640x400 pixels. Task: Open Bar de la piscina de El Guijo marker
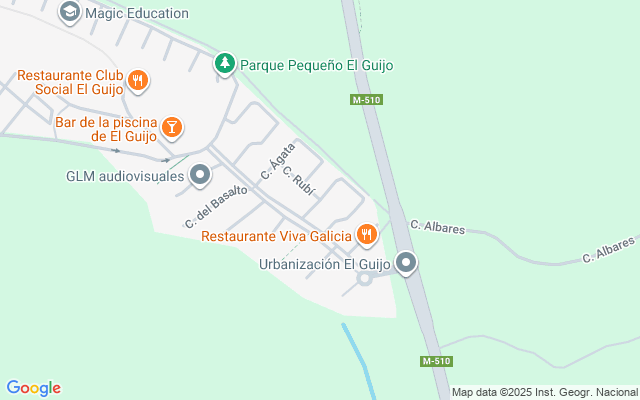click(x=173, y=127)
